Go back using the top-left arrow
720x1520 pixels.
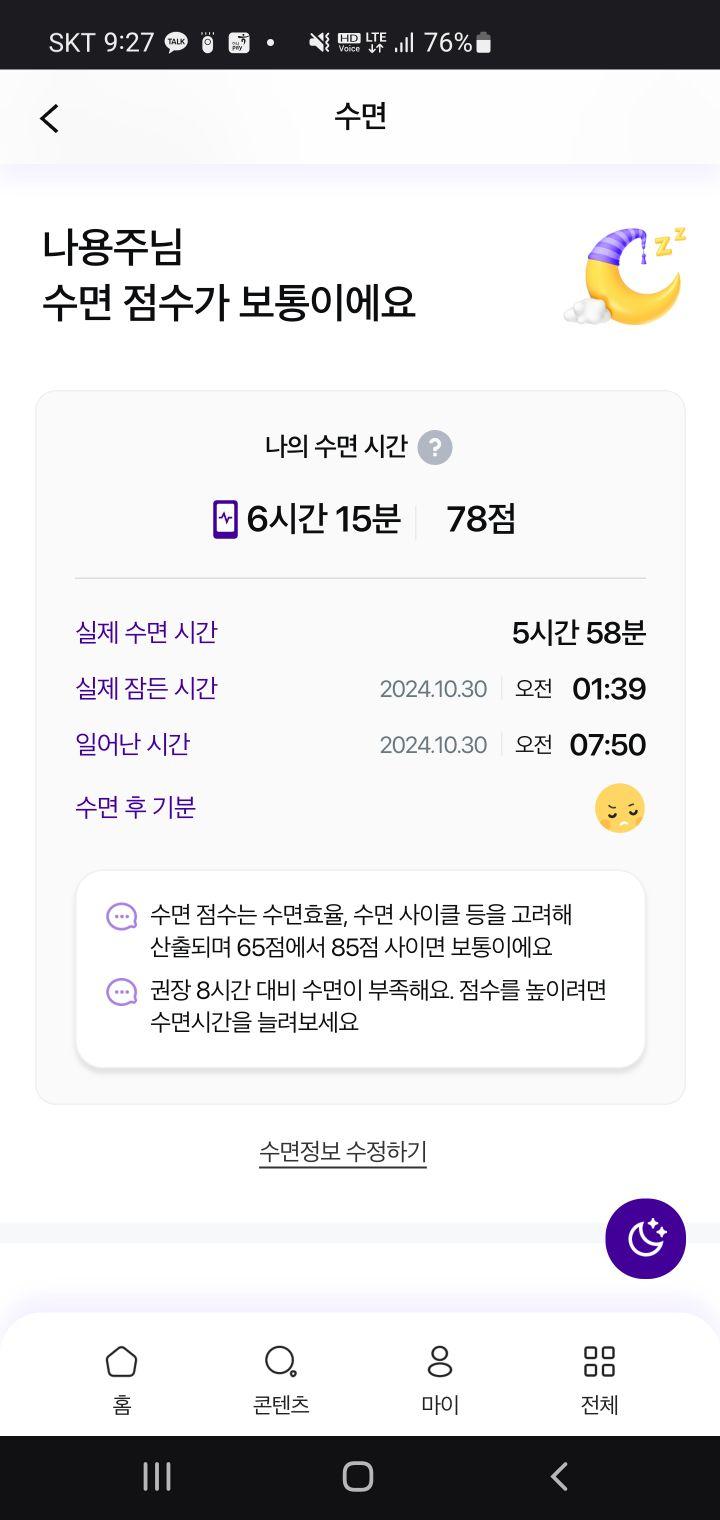(49, 118)
